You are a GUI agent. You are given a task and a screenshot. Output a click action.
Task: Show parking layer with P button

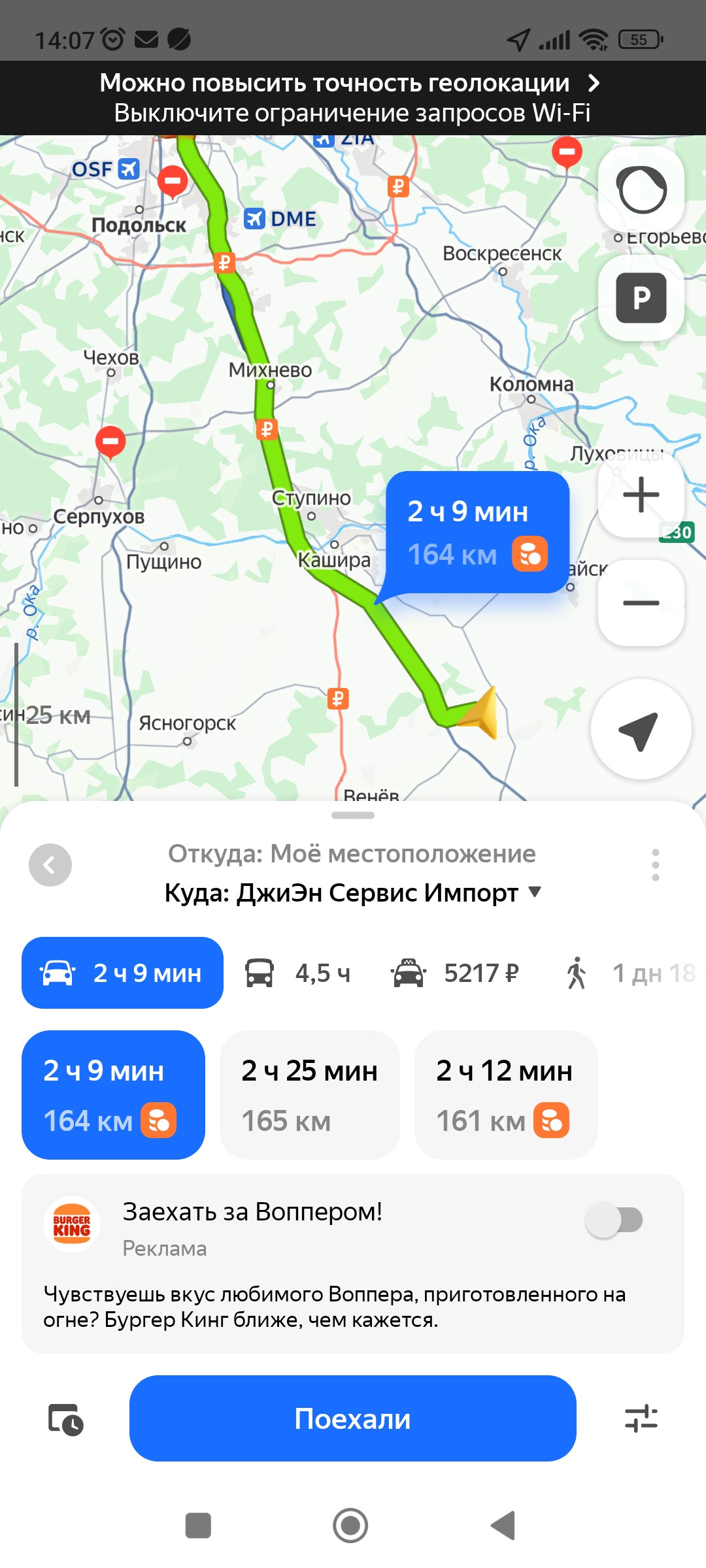pos(641,298)
